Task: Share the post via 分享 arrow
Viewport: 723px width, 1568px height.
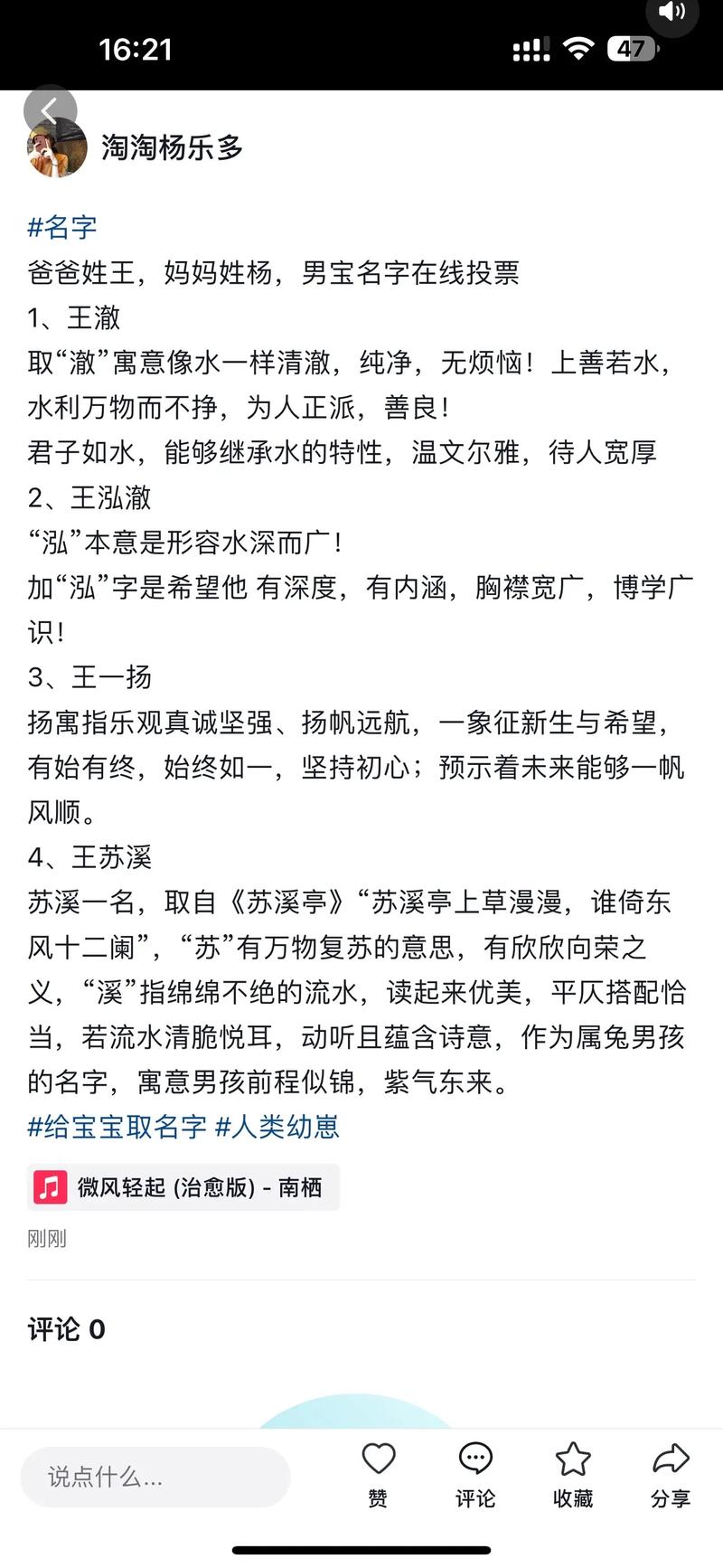Action: click(x=671, y=1475)
